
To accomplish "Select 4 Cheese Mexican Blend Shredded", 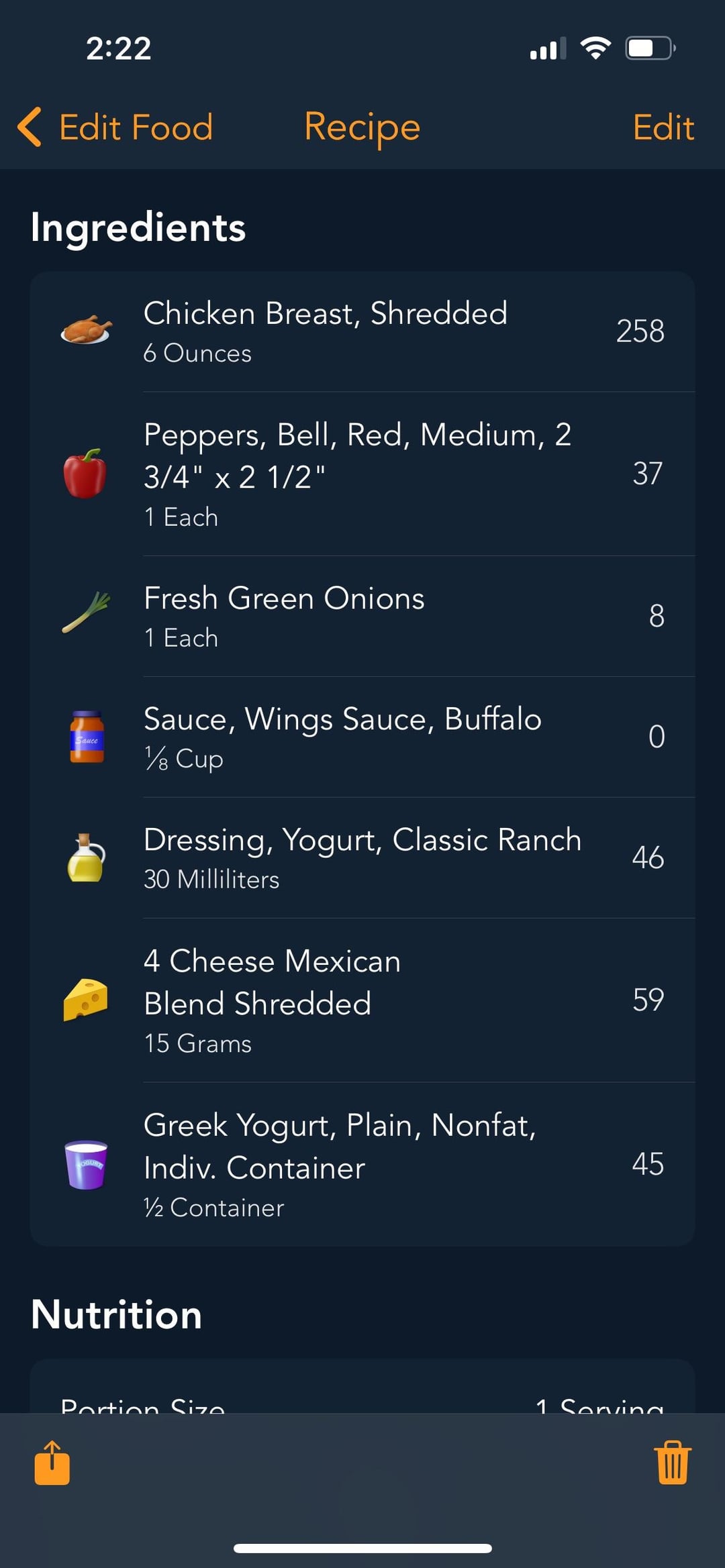I will point(362,1000).
